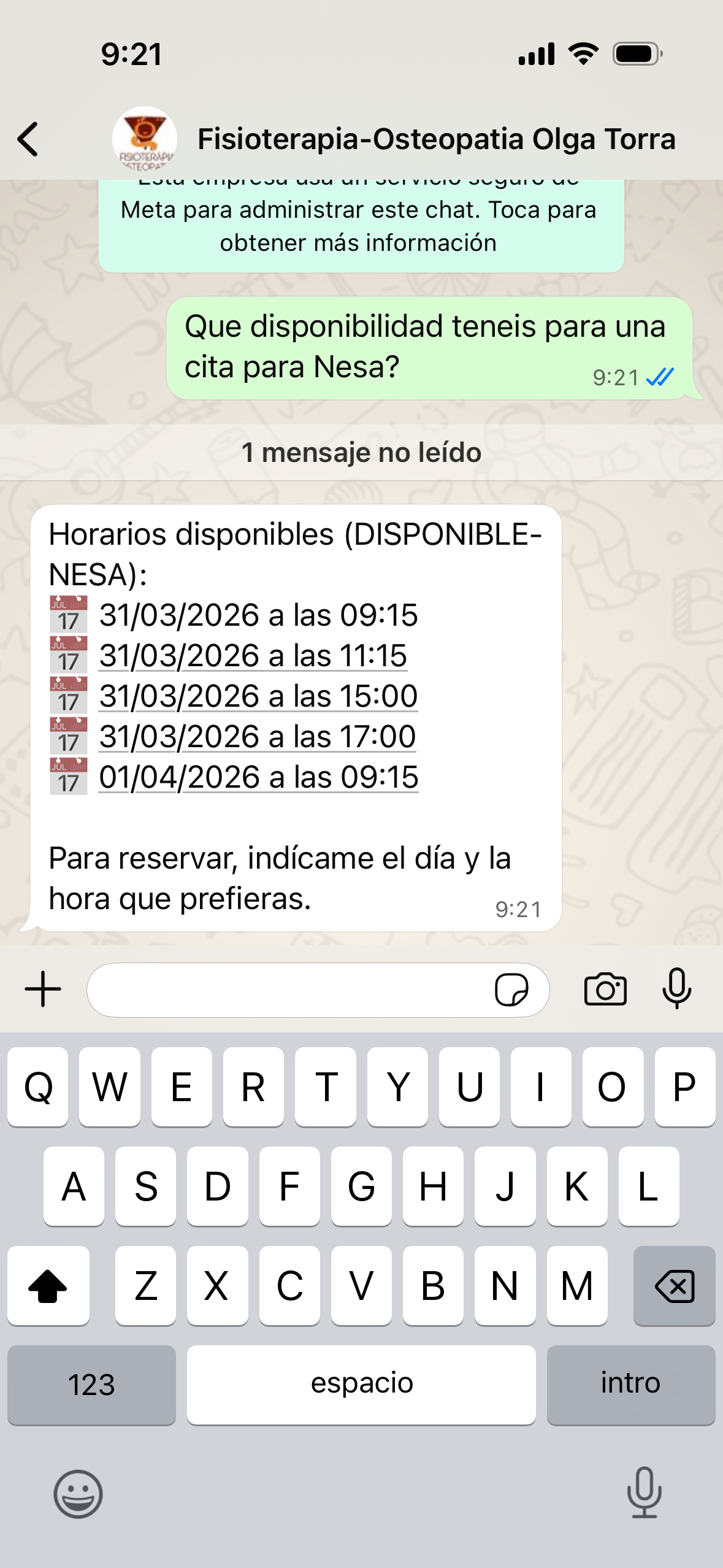Viewport: 723px width, 1568px height.
Task: Choose the 31/03/2026 a las 17:00 link
Action: pos(258,737)
